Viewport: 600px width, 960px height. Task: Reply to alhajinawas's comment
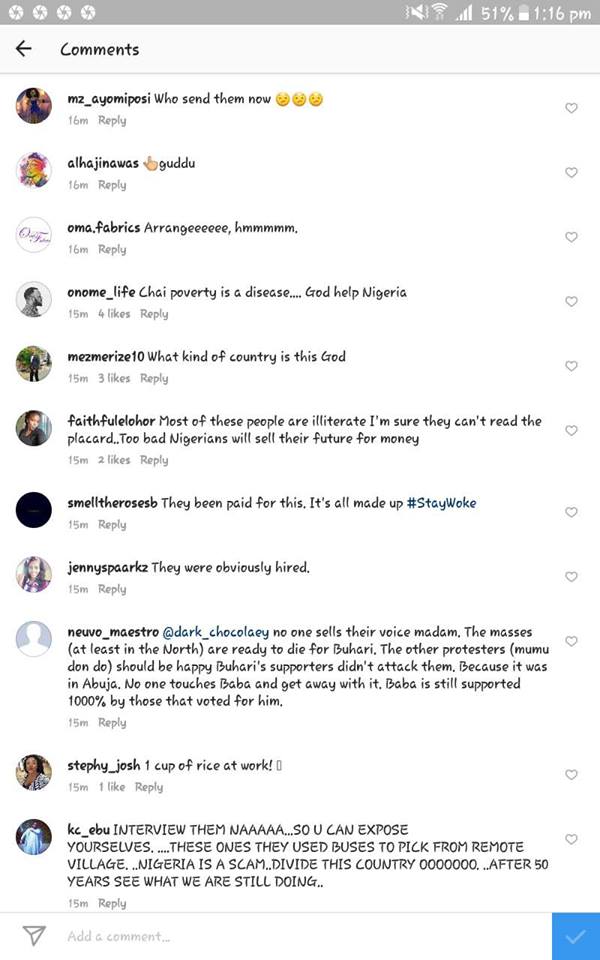[x=112, y=185]
